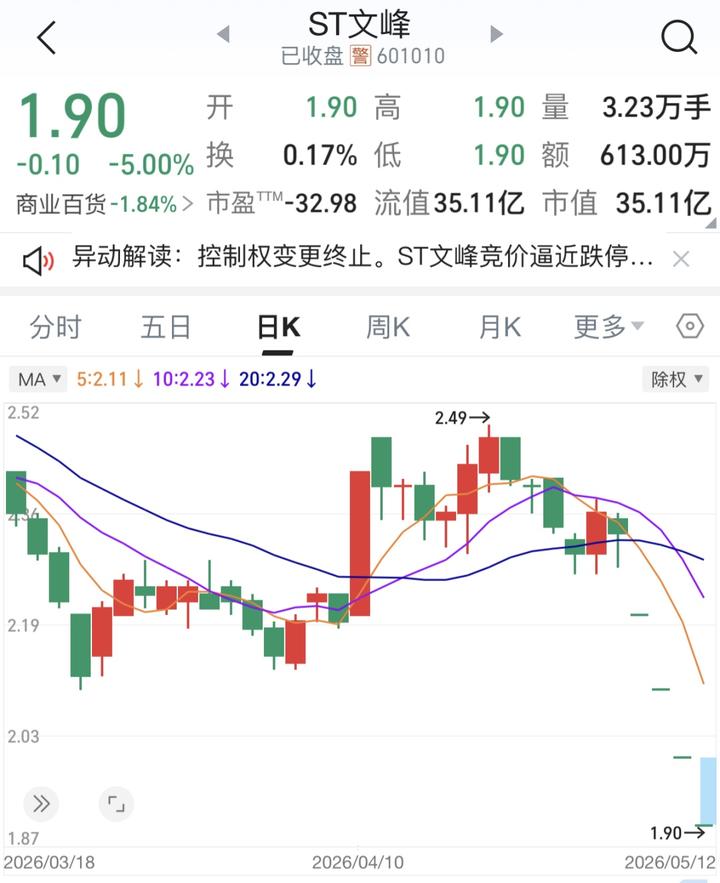
Task: Jump to the next stock arrow
Action: (496, 34)
